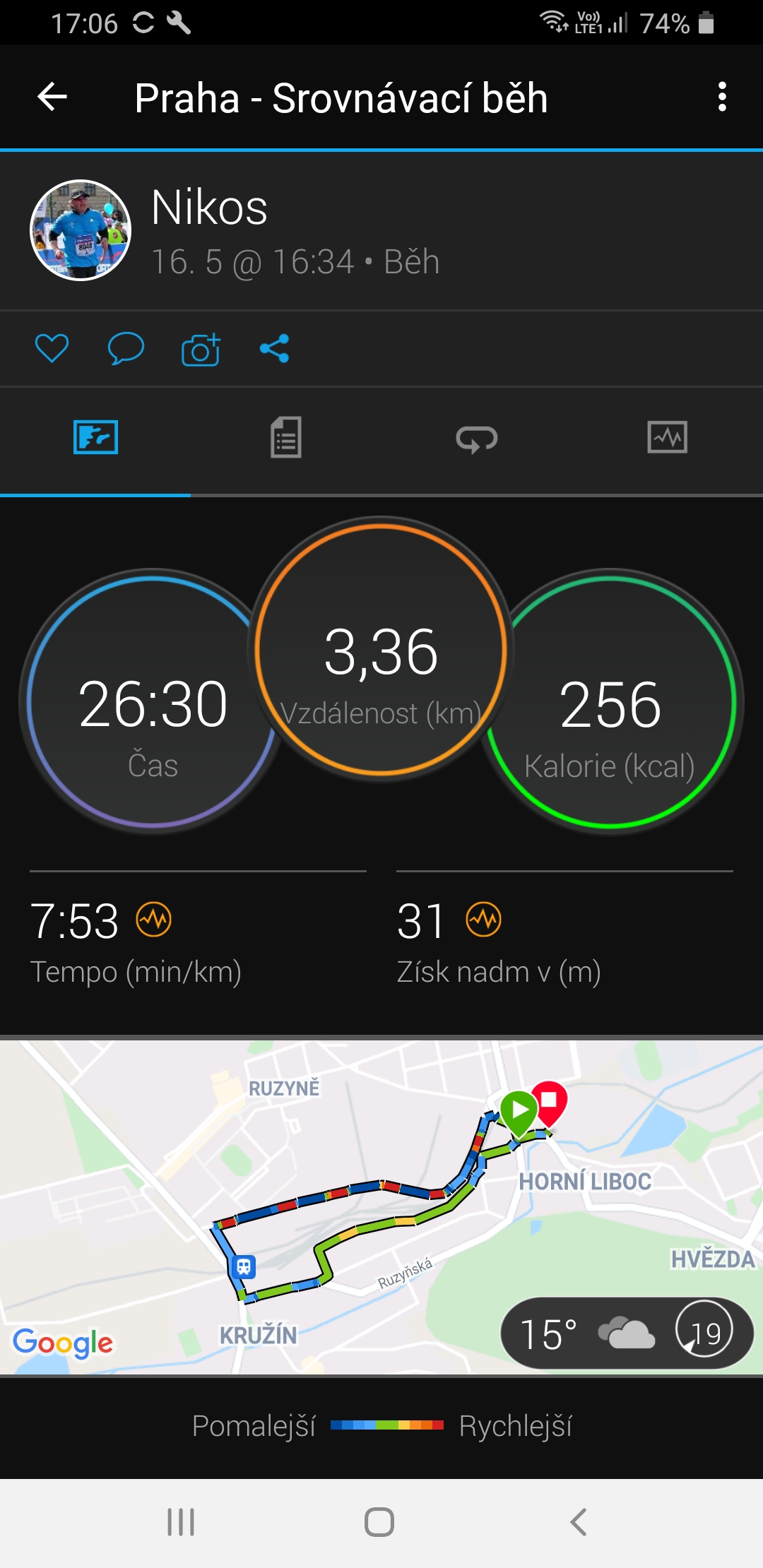Viewport: 763px width, 1568px height.
Task: Open the route map in full view
Action: pos(381,1206)
